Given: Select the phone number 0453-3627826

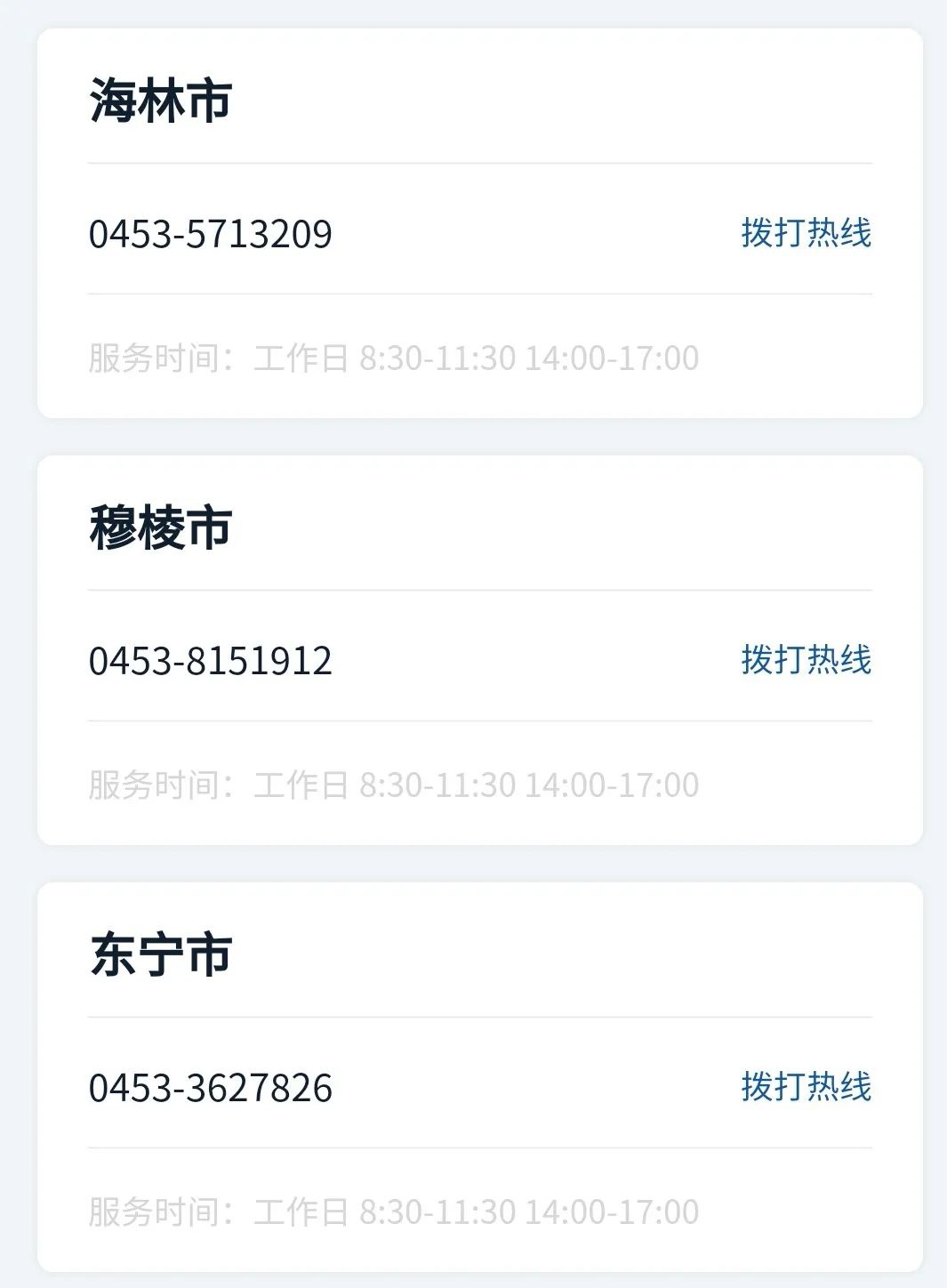Looking at the screenshot, I should tap(211, 1086).
